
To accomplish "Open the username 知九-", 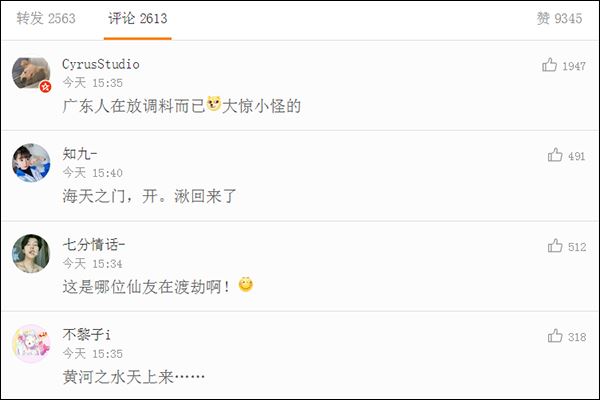I will coord(80,154).
